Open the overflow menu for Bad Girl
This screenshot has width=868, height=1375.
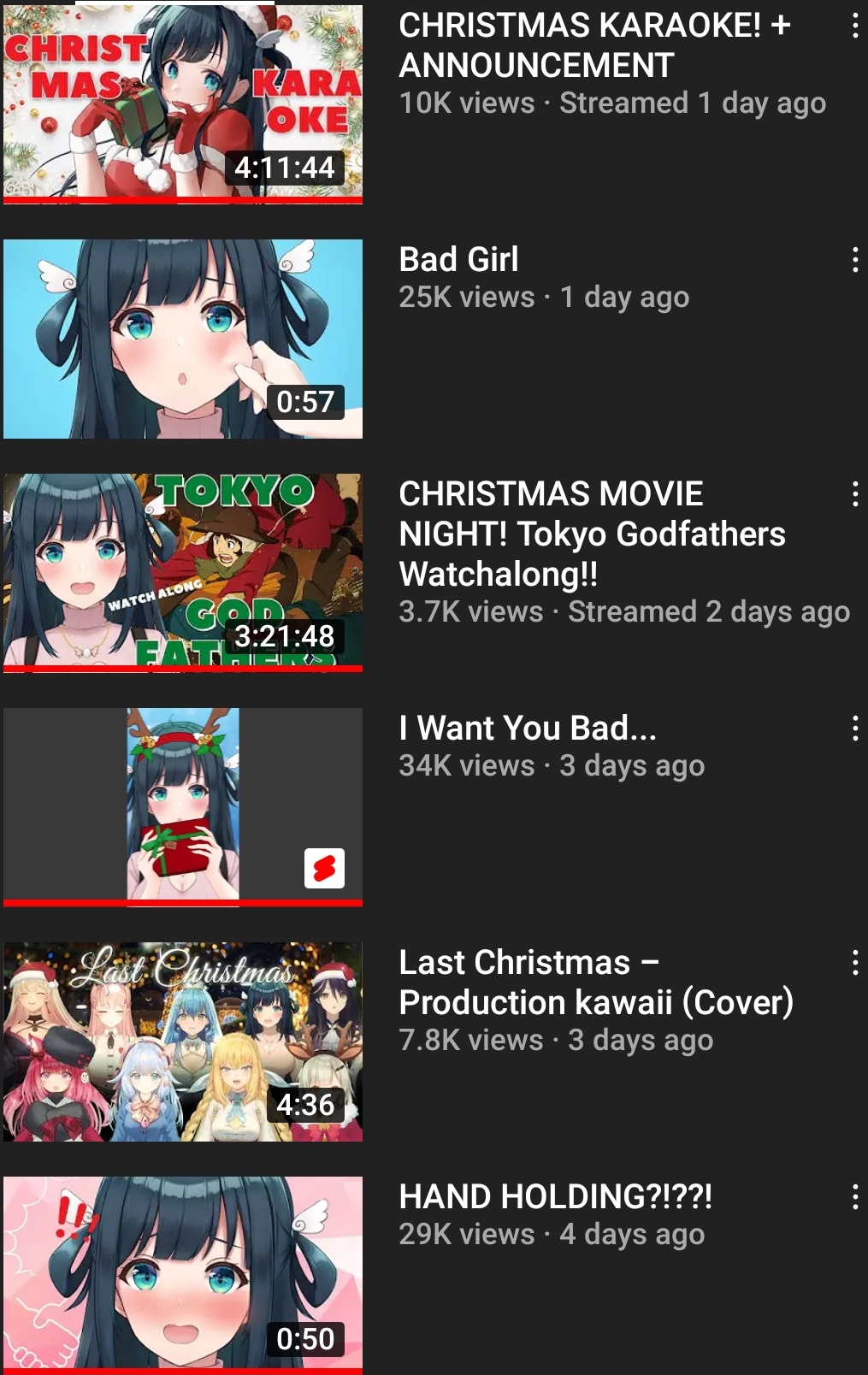[854, 260]
